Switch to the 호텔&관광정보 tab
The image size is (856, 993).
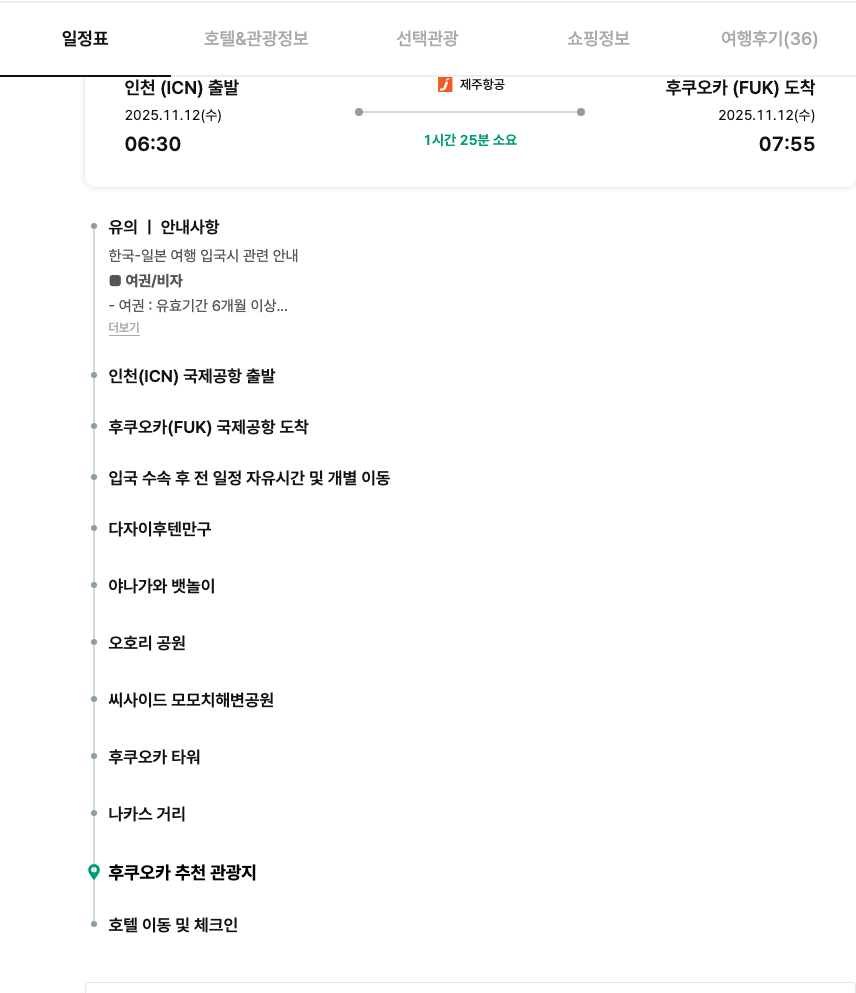click(x=256, y=39)
